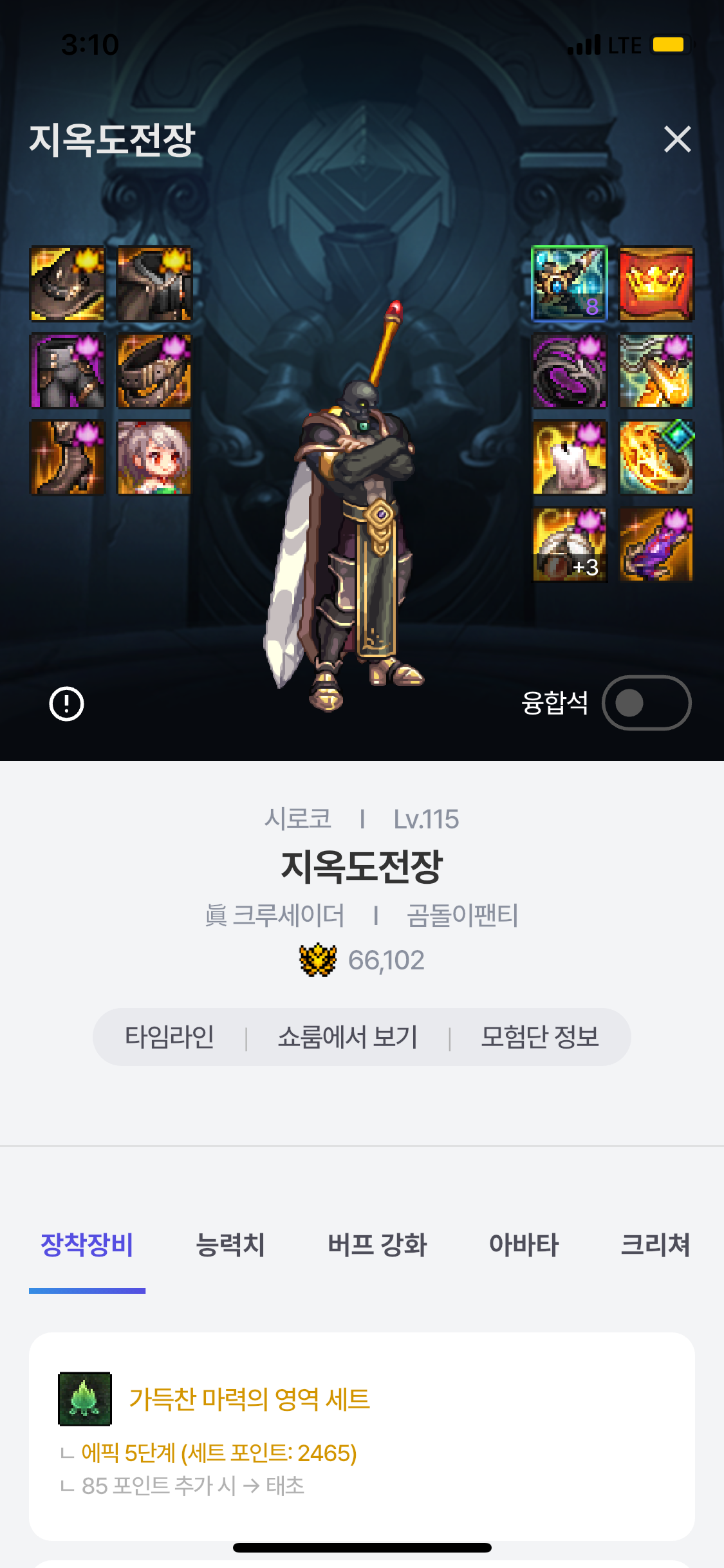Switch to the 능력치 tab
Viewport: 724px width, 1568px height.
pos(230,1244)
